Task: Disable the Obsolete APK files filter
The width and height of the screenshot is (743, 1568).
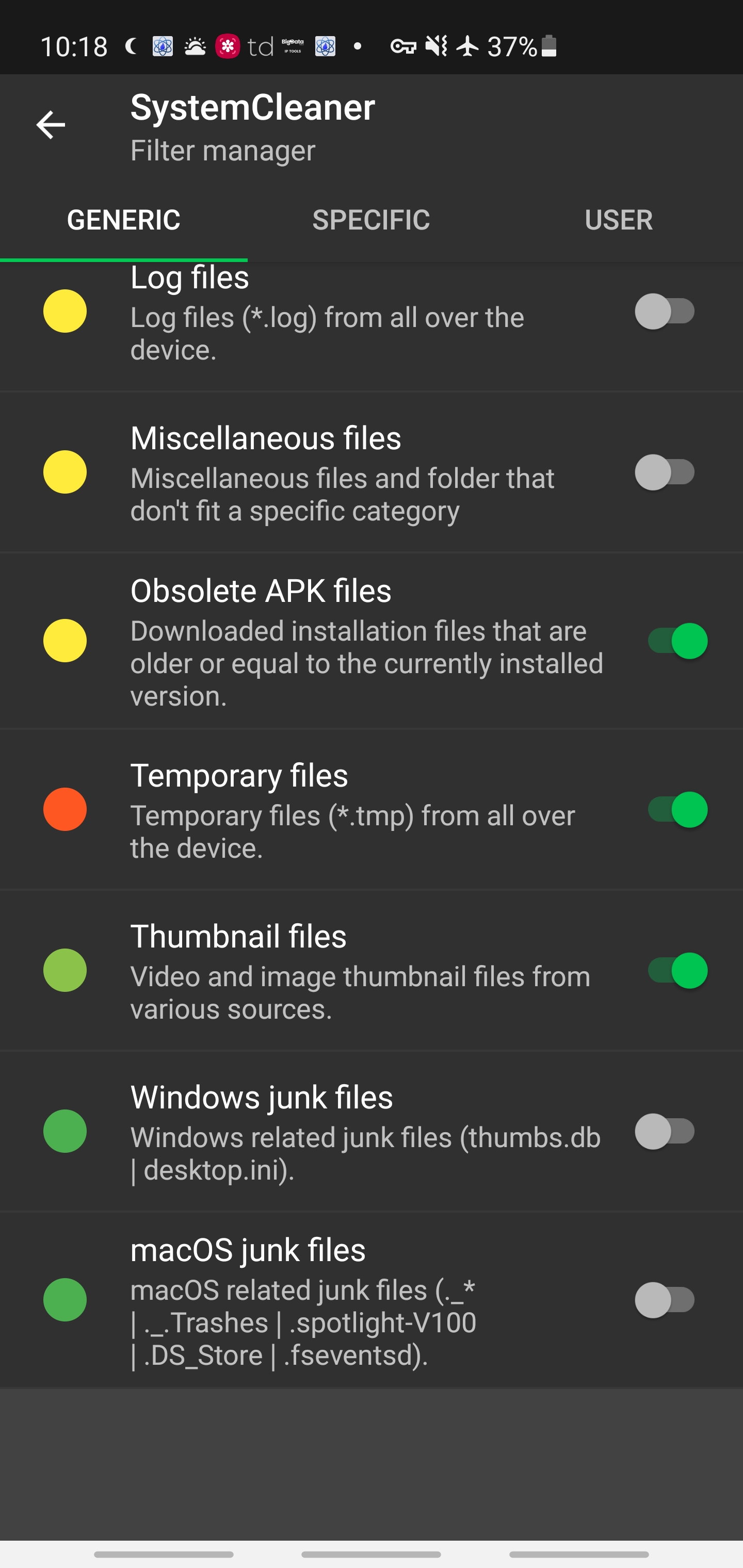Action: coord(676,641)
